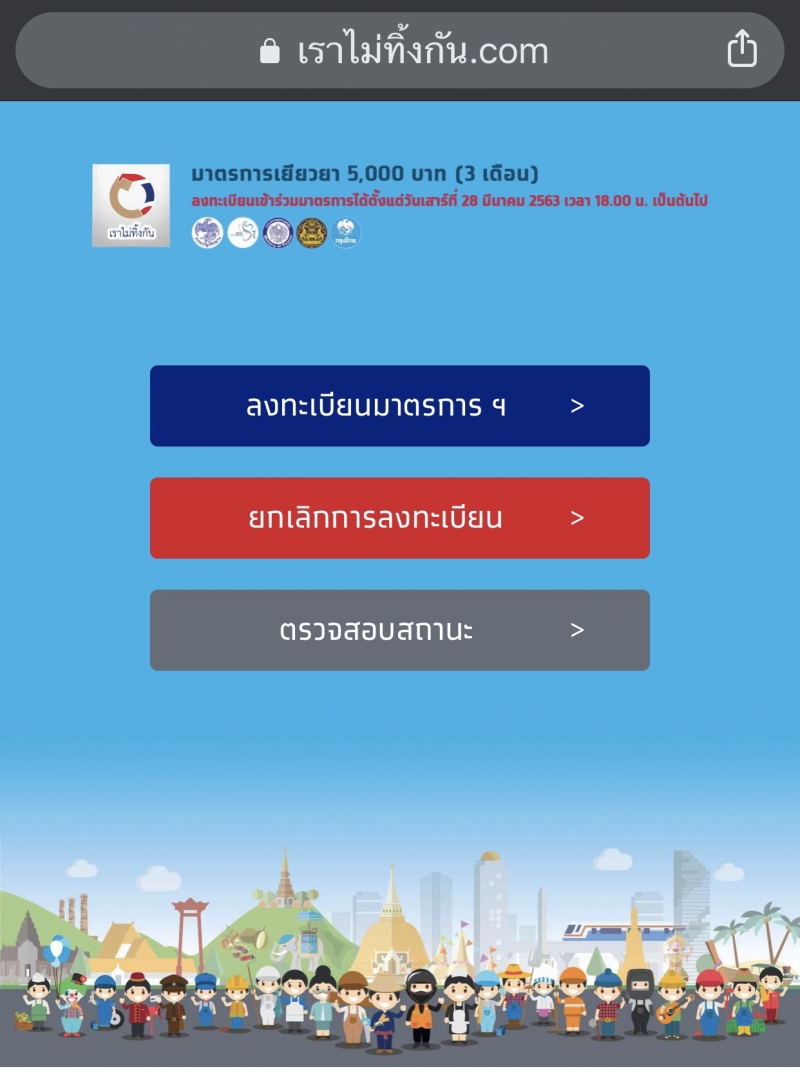
Task: Open the เราไม่ทิ้งกัน.com address bar
Action: 404,51
